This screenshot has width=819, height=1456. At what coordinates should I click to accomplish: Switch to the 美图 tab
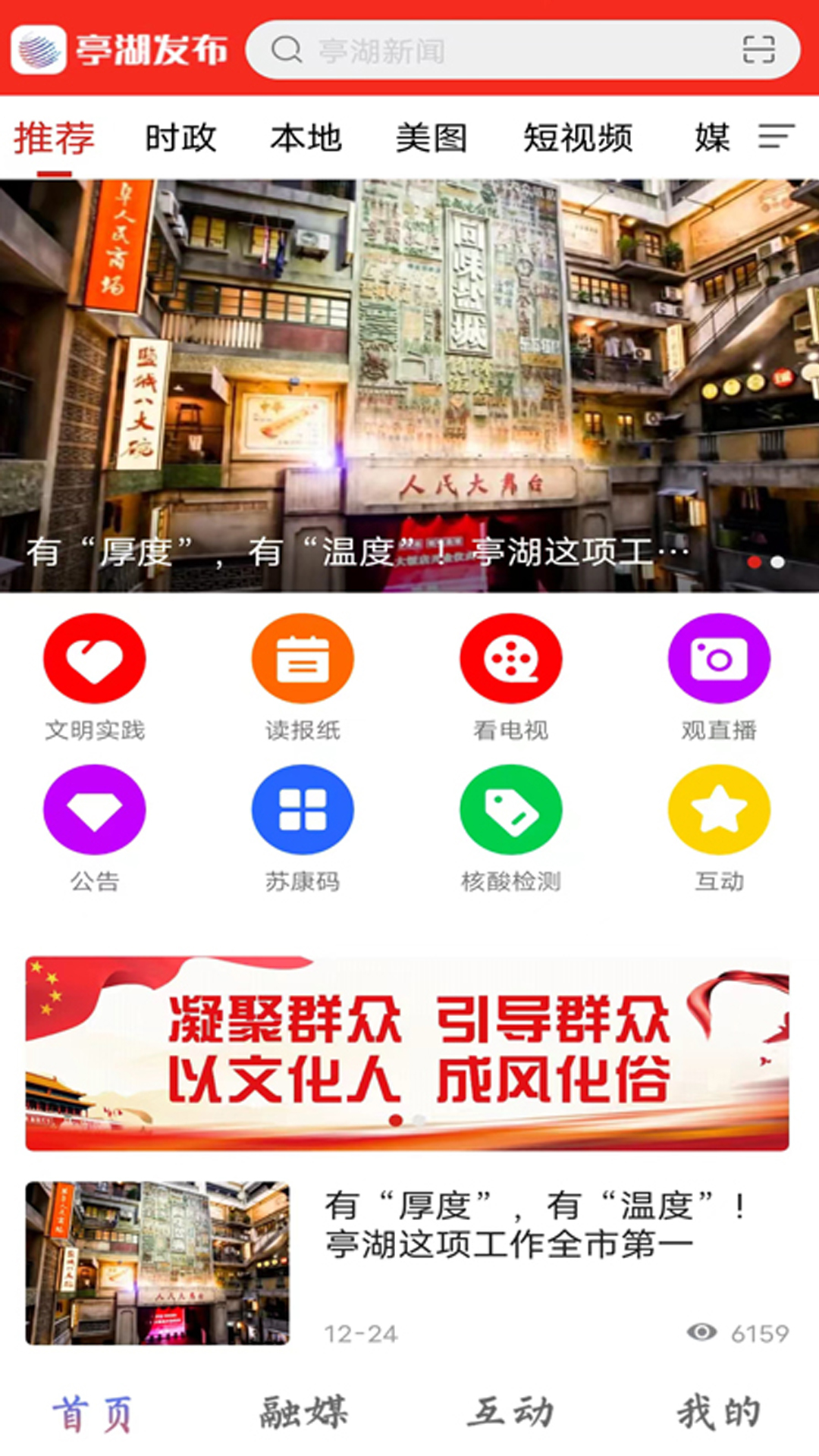[431, 138]
